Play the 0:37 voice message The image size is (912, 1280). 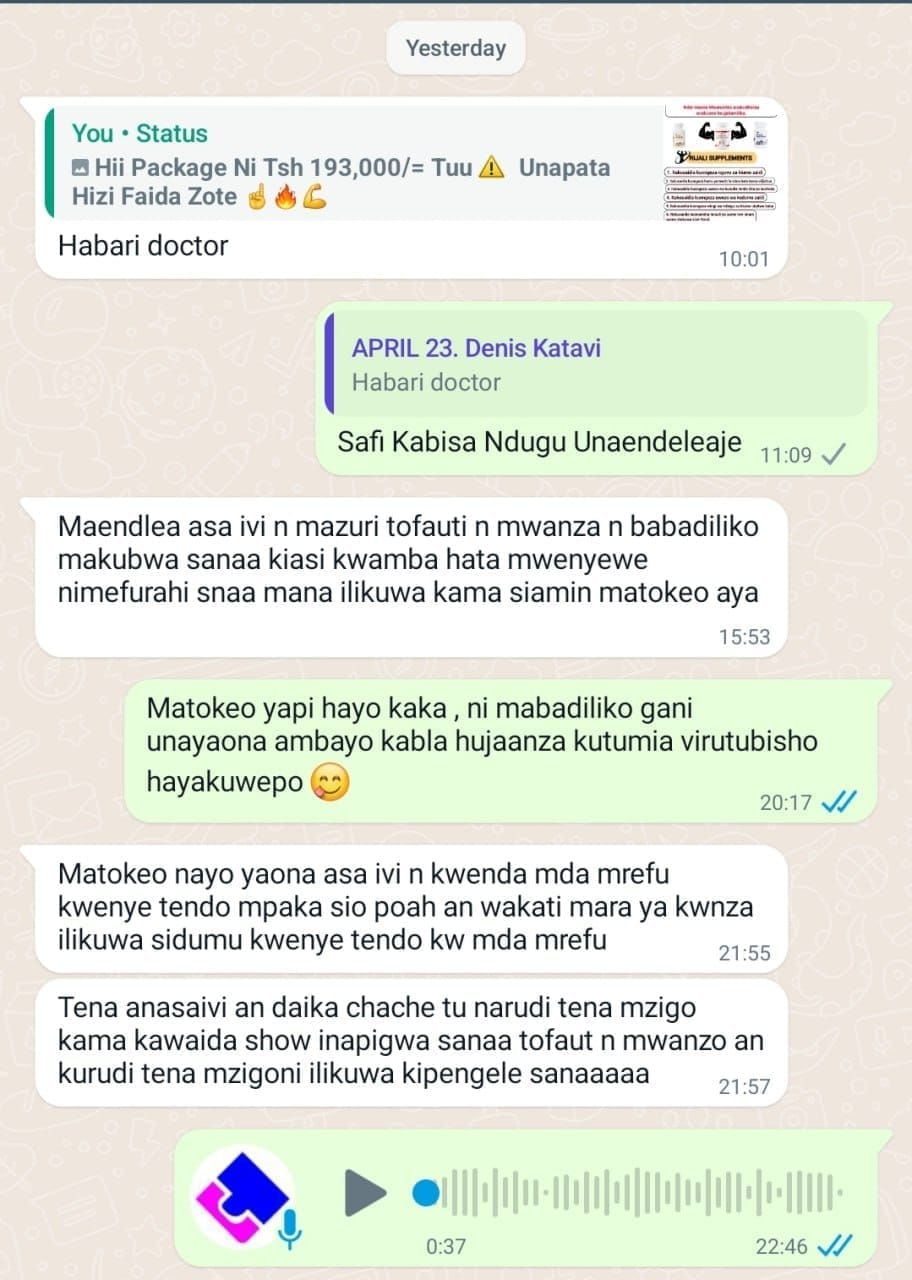(x=364, y=1192)
